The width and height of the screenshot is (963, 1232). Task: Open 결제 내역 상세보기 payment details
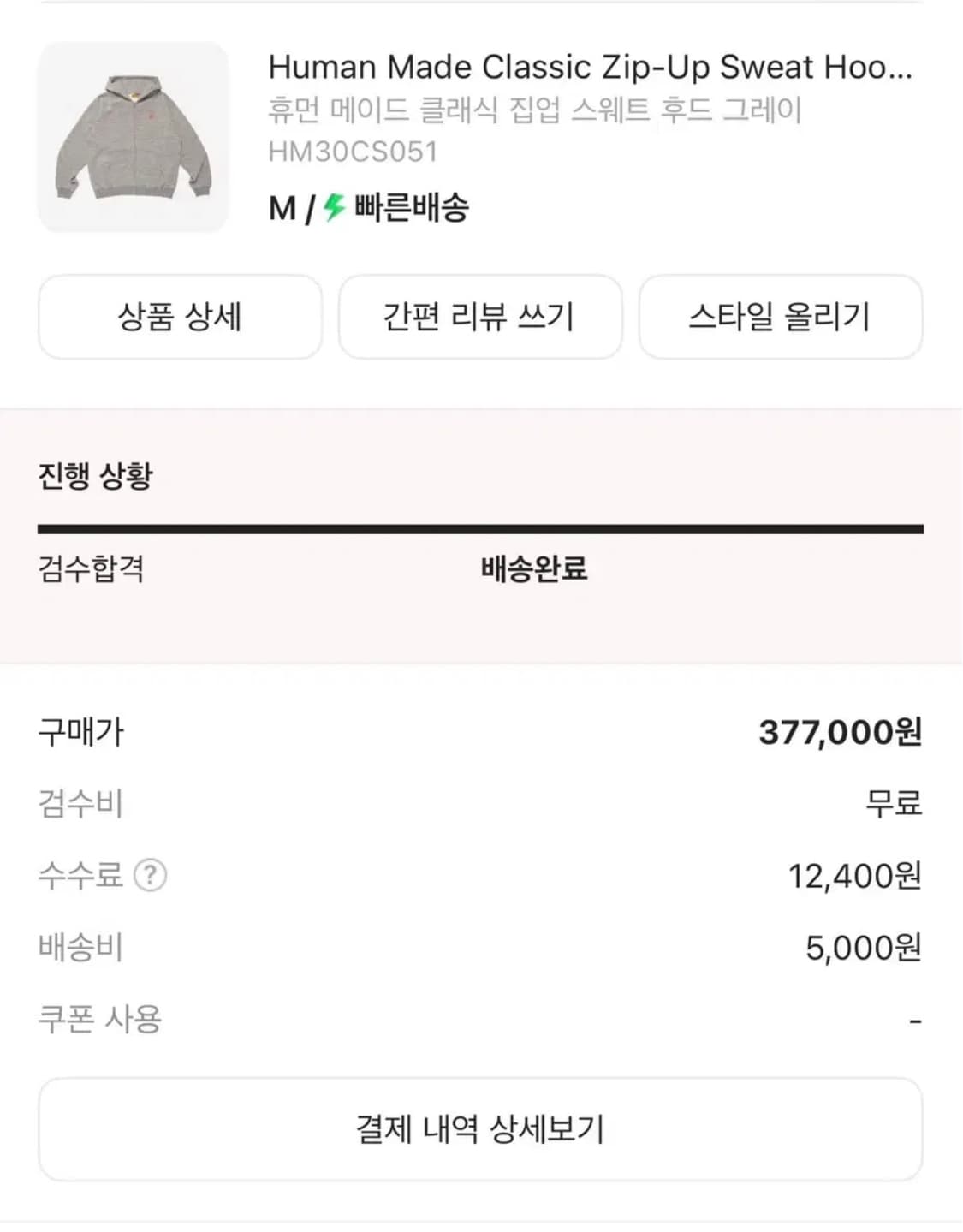(481, 1128)
